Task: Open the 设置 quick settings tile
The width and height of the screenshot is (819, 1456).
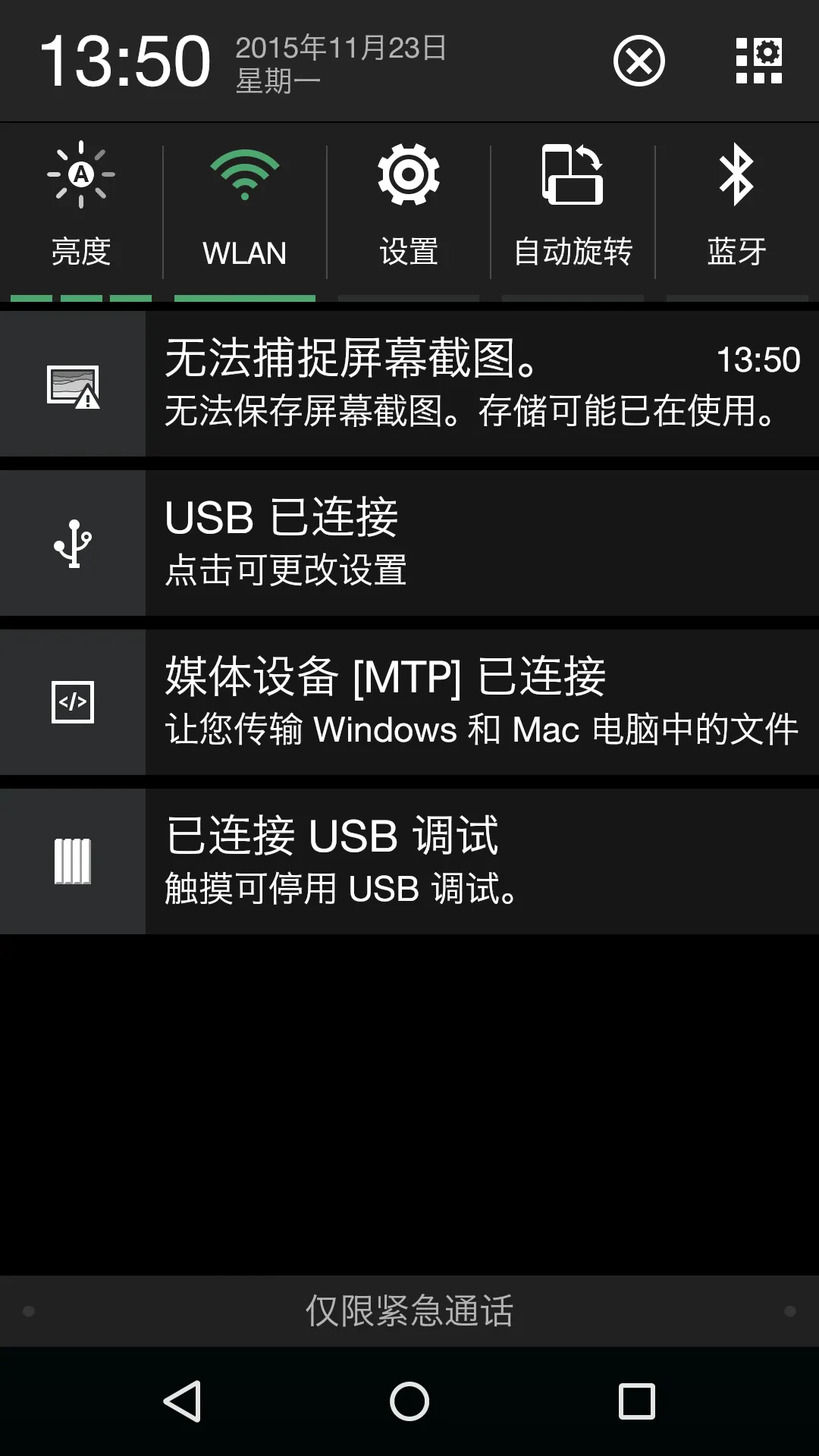Action: pyautogui.click(x=408, y=205)
